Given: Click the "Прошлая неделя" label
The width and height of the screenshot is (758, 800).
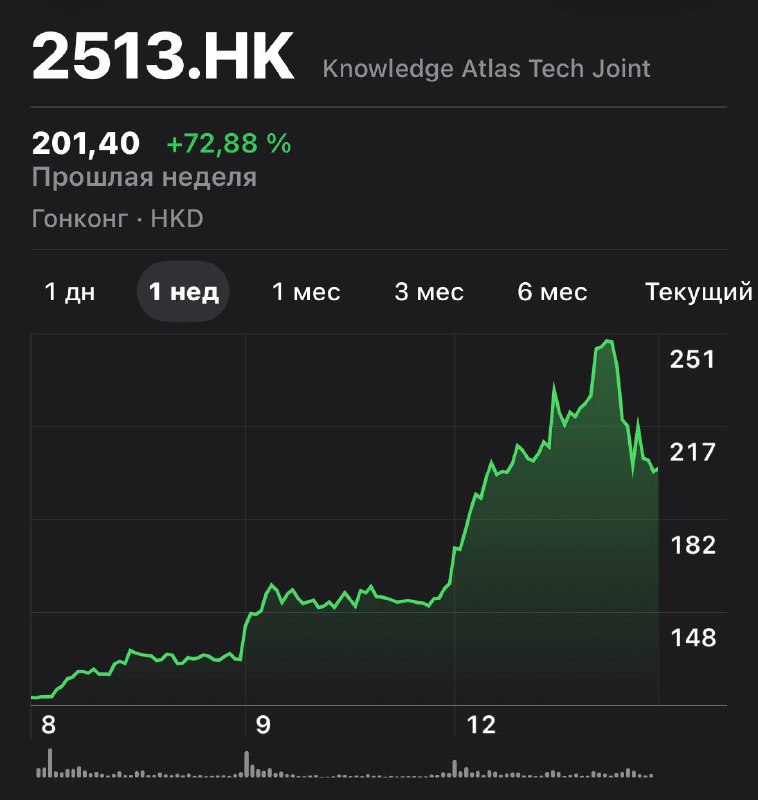Looking at the screenshot, I should tap(146, 177).
